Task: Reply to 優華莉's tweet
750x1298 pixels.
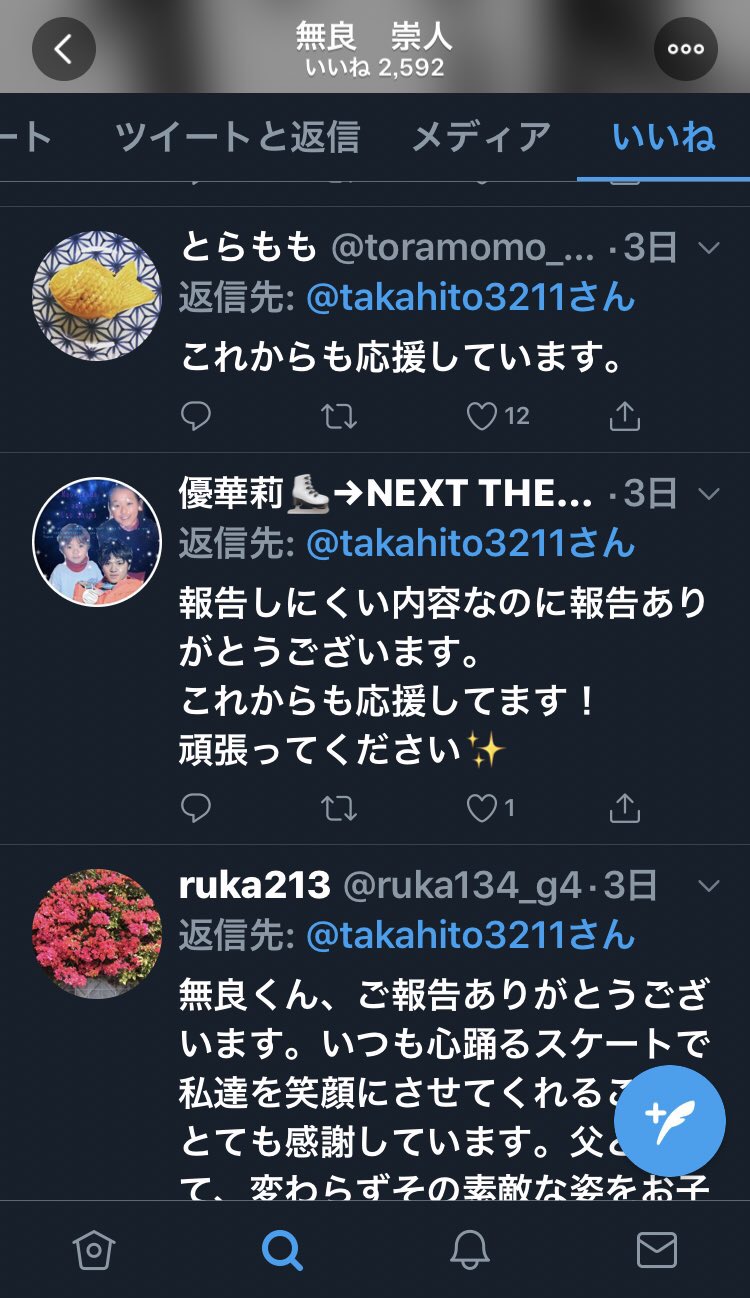Action: coord(196,808)
